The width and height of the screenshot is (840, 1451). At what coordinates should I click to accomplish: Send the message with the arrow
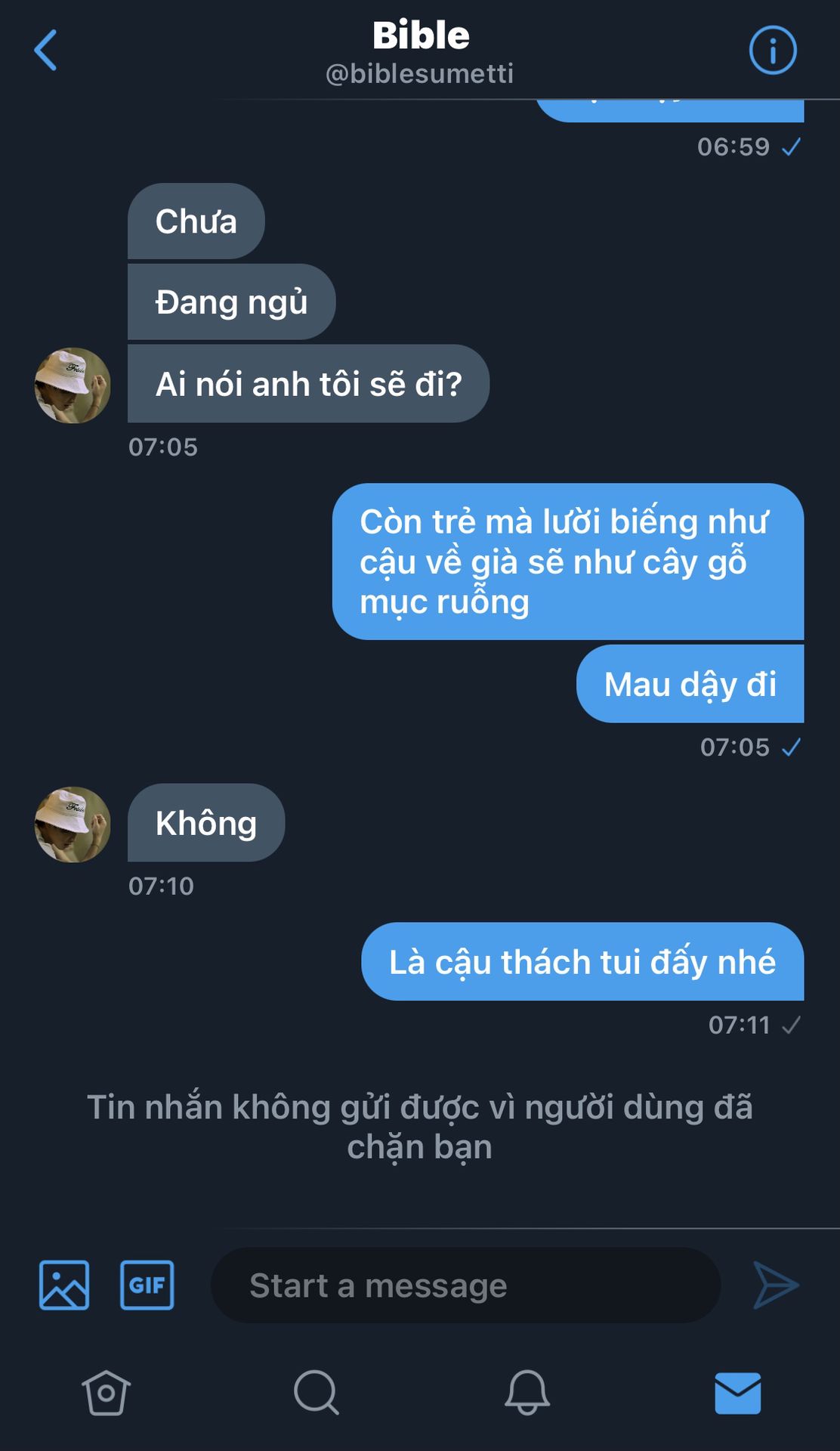coord(776,1285)
